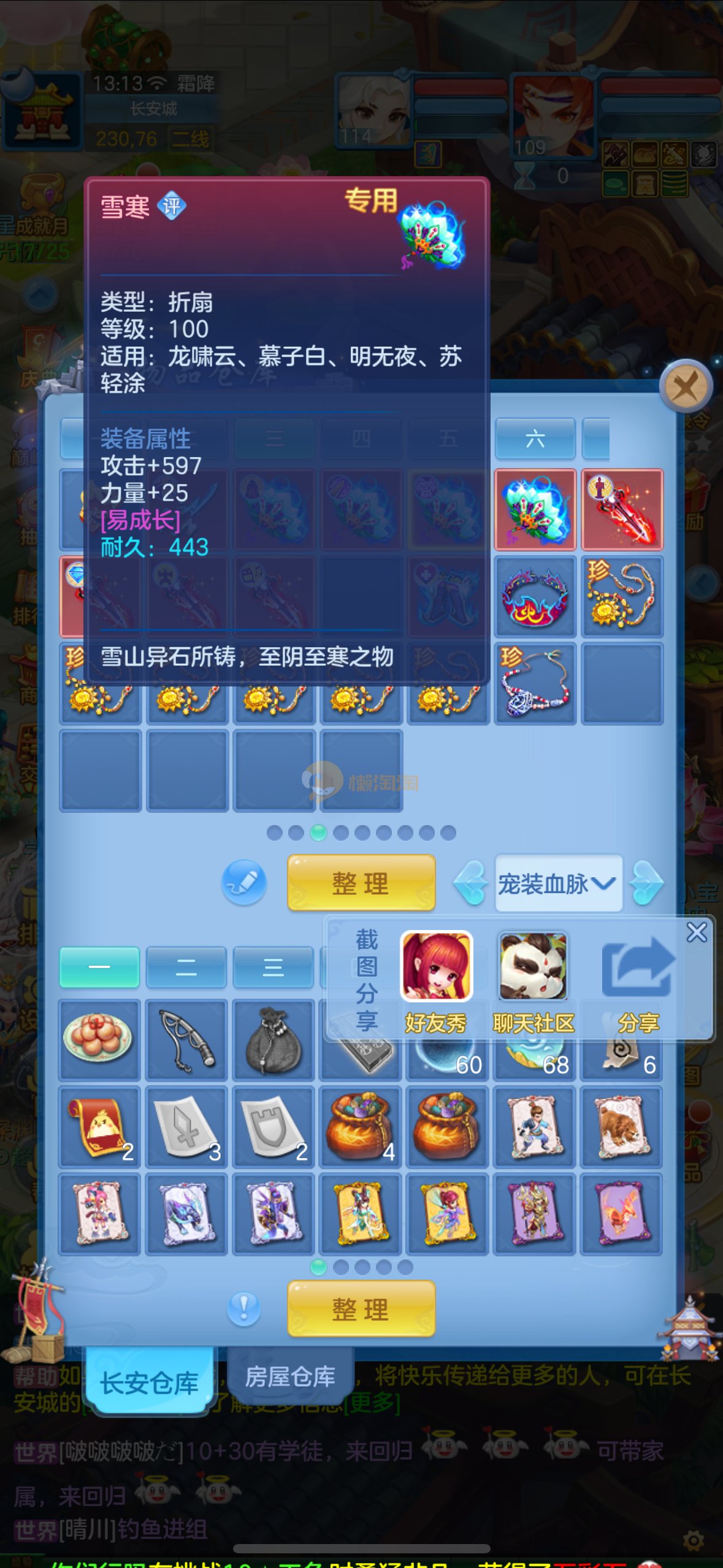Switch to warehouse tab 六
Image resolution: width=723 pixels, height=1568 pixels.
[535, 439]
